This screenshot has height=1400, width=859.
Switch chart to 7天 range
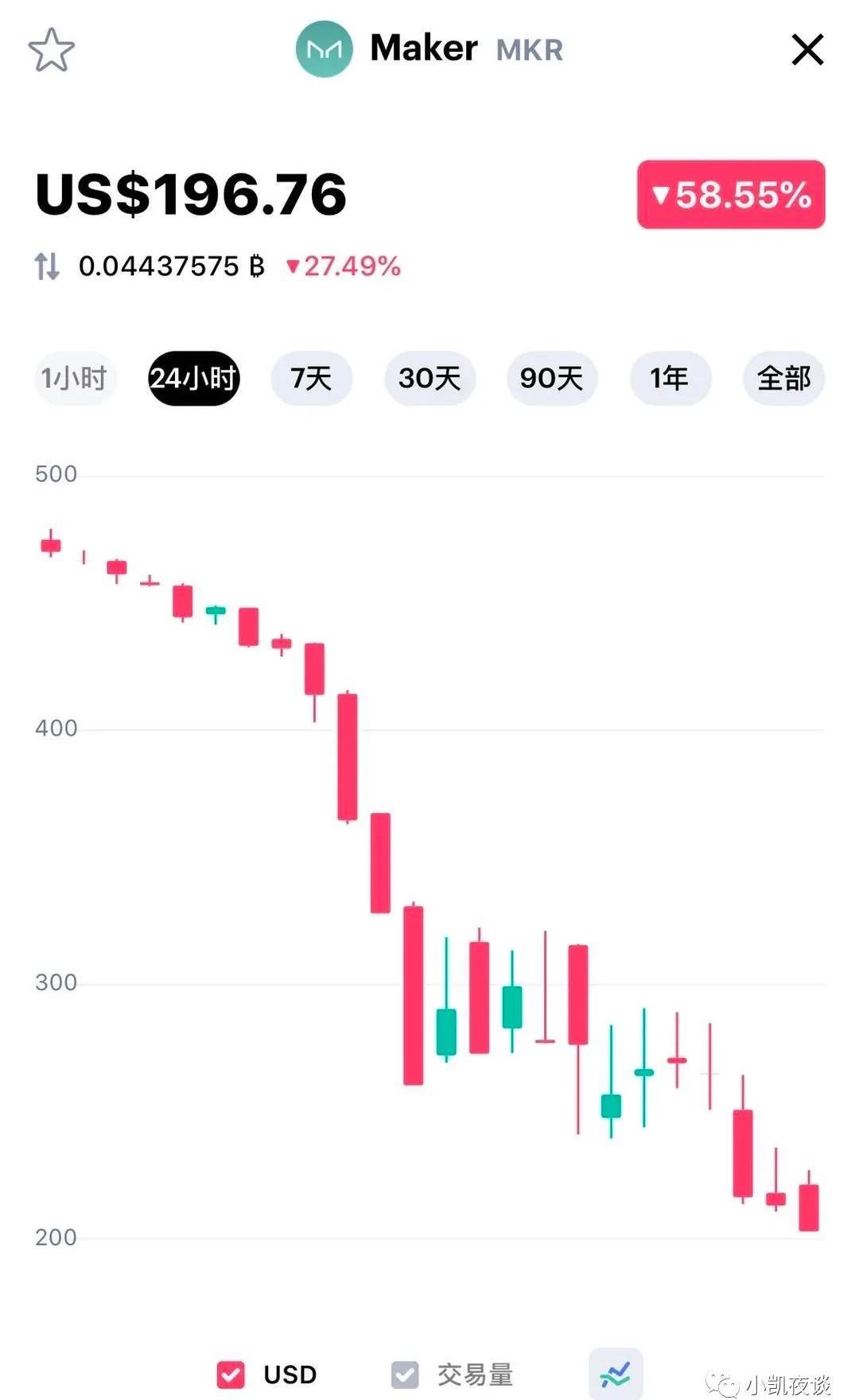click(311, 378)
